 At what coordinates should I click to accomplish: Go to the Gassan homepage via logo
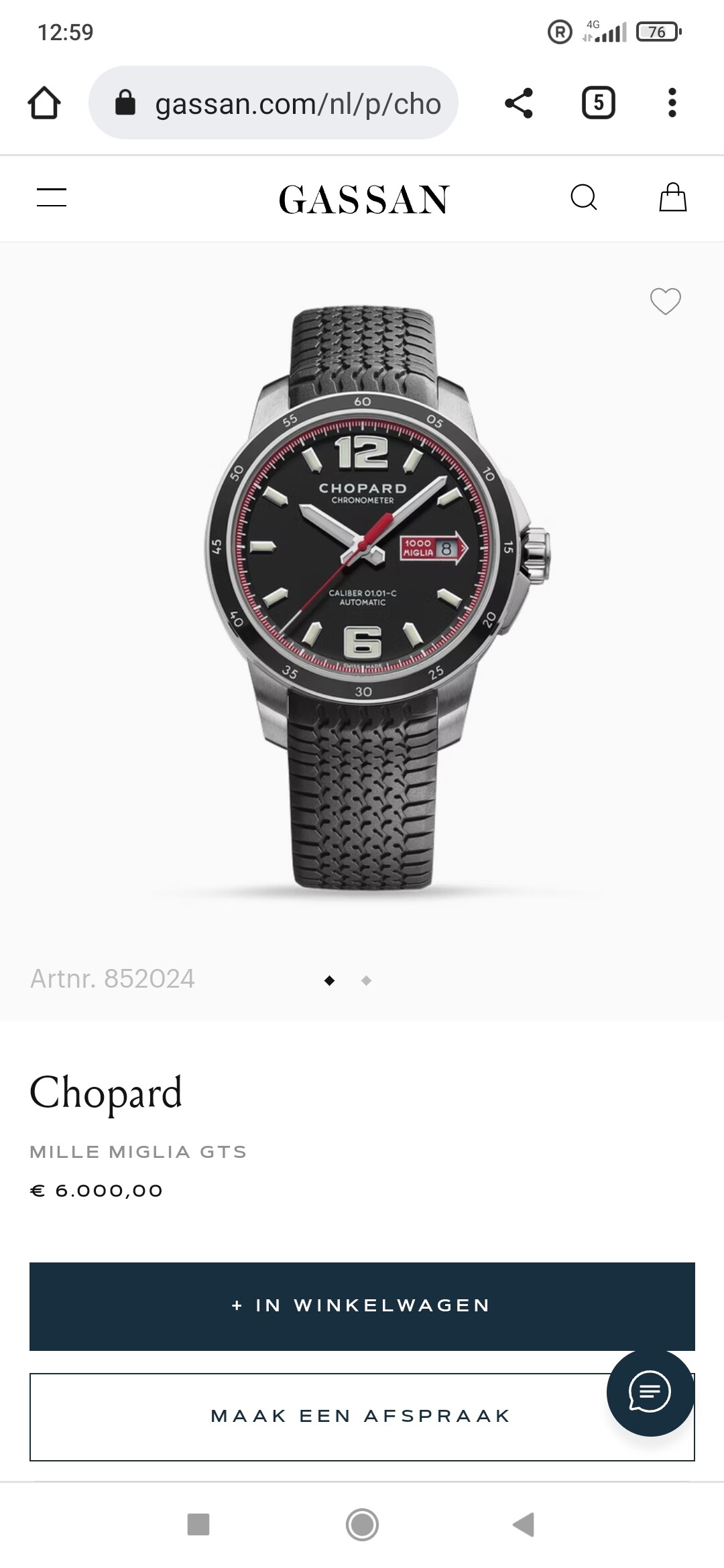(363, 200)
